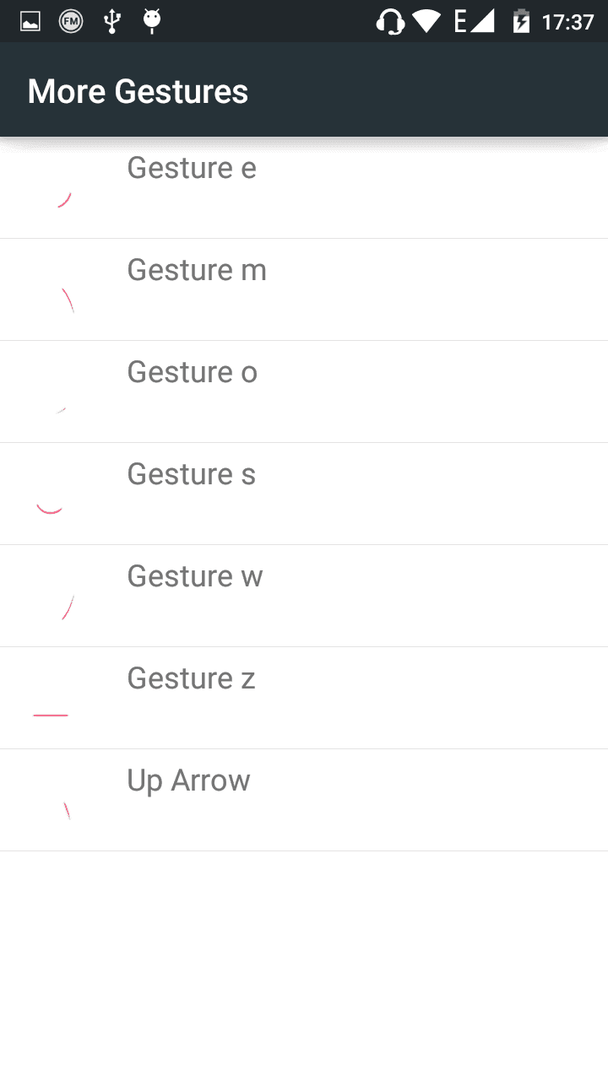This screenshot has width=608, height=1080.
Task: Open the Gesture e row
Action: [304, 187]
